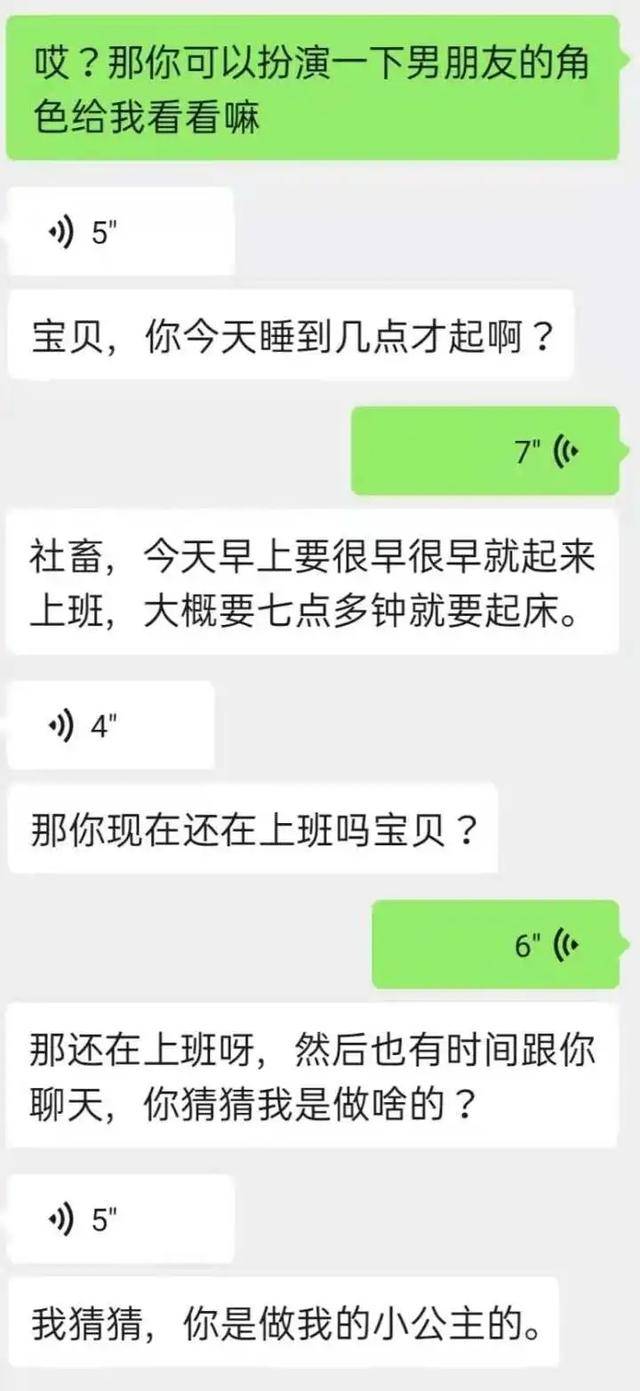Play the 5" voice message above "我猜猜，你是做我的小公主的"

tap(120, 1219)
